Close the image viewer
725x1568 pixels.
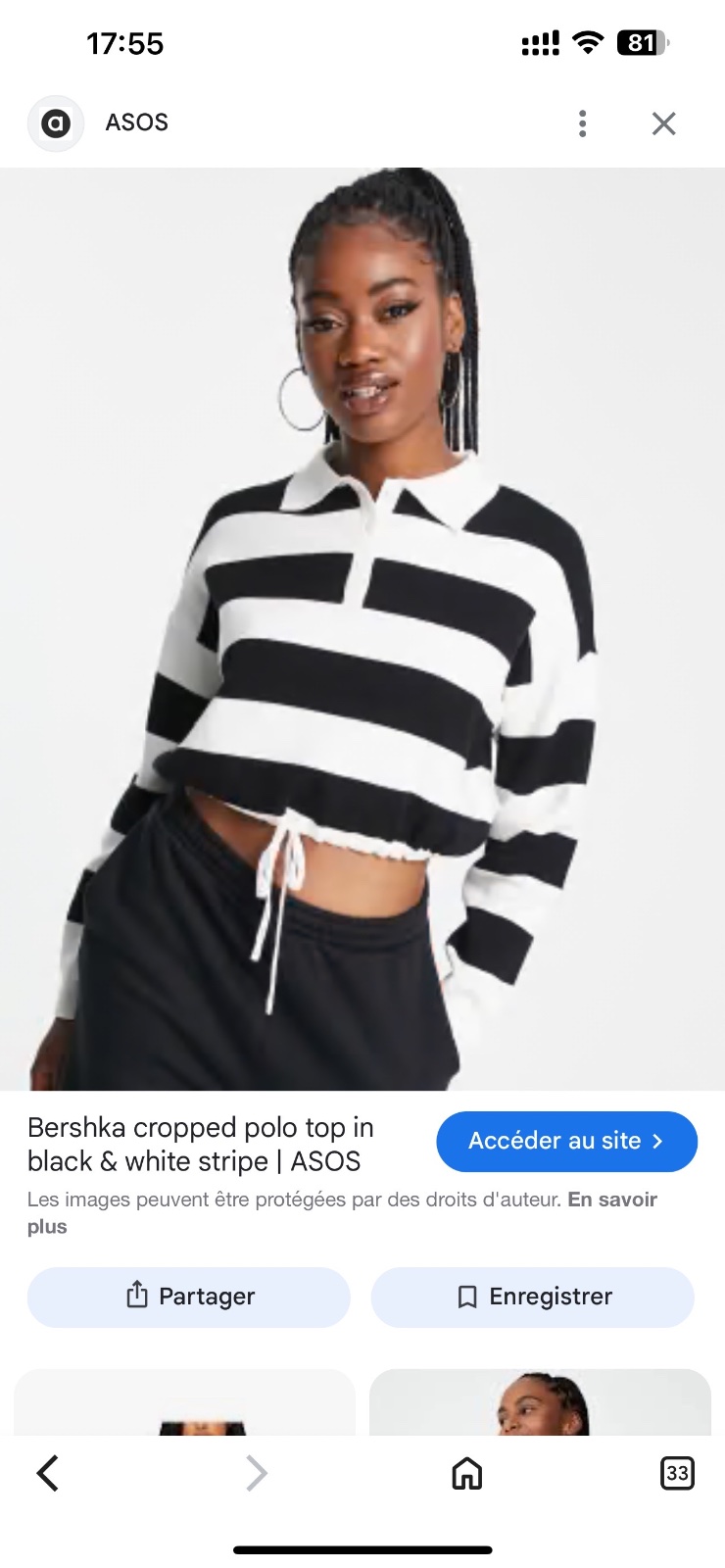[x=664, y=123]
